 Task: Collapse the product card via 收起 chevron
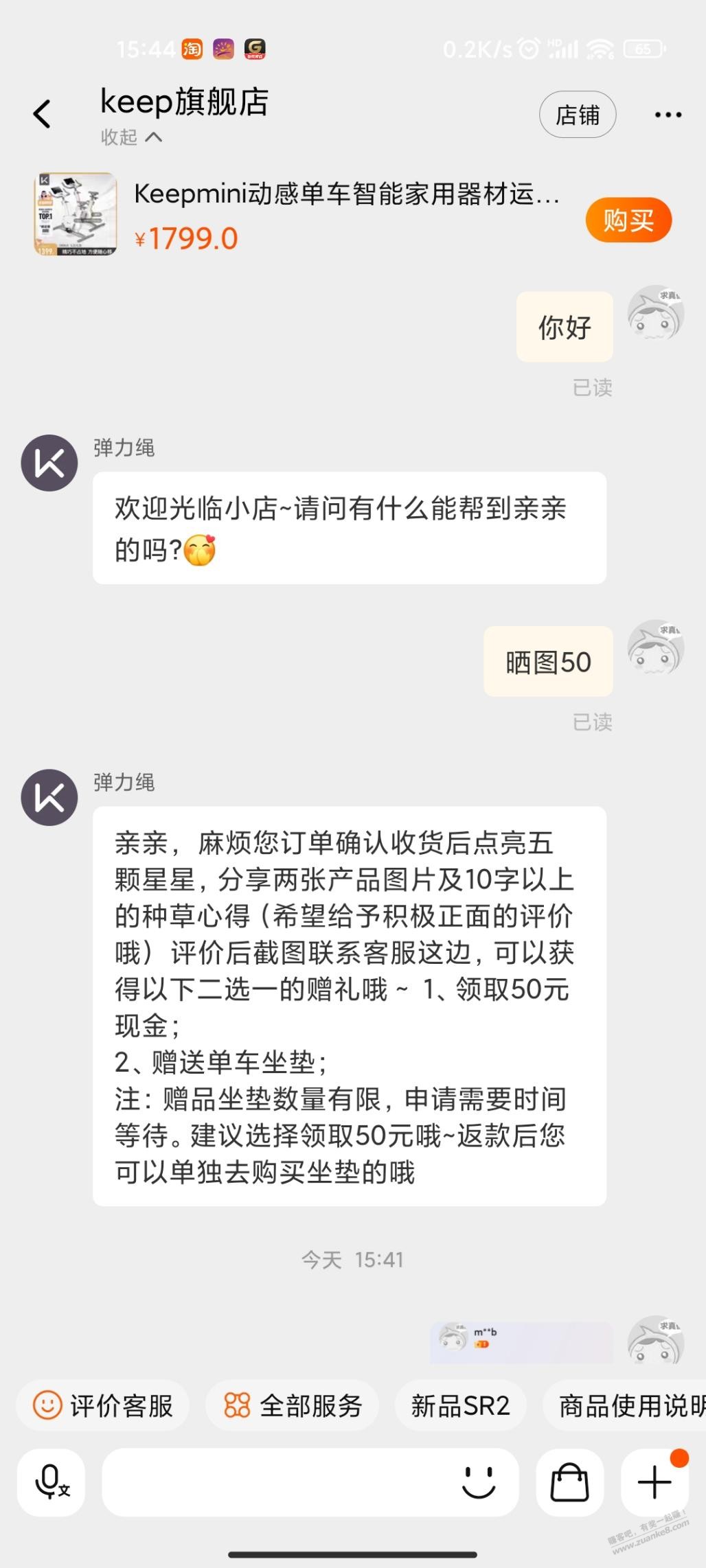pyautogui.click(x=129, y=137)
